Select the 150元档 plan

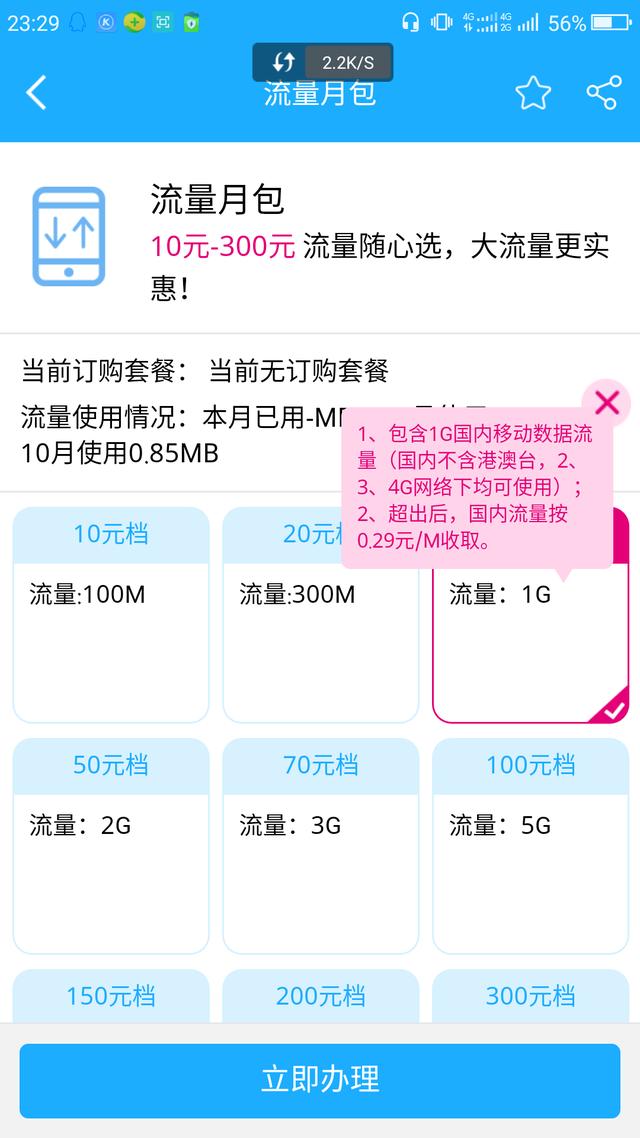coord(111,996)
